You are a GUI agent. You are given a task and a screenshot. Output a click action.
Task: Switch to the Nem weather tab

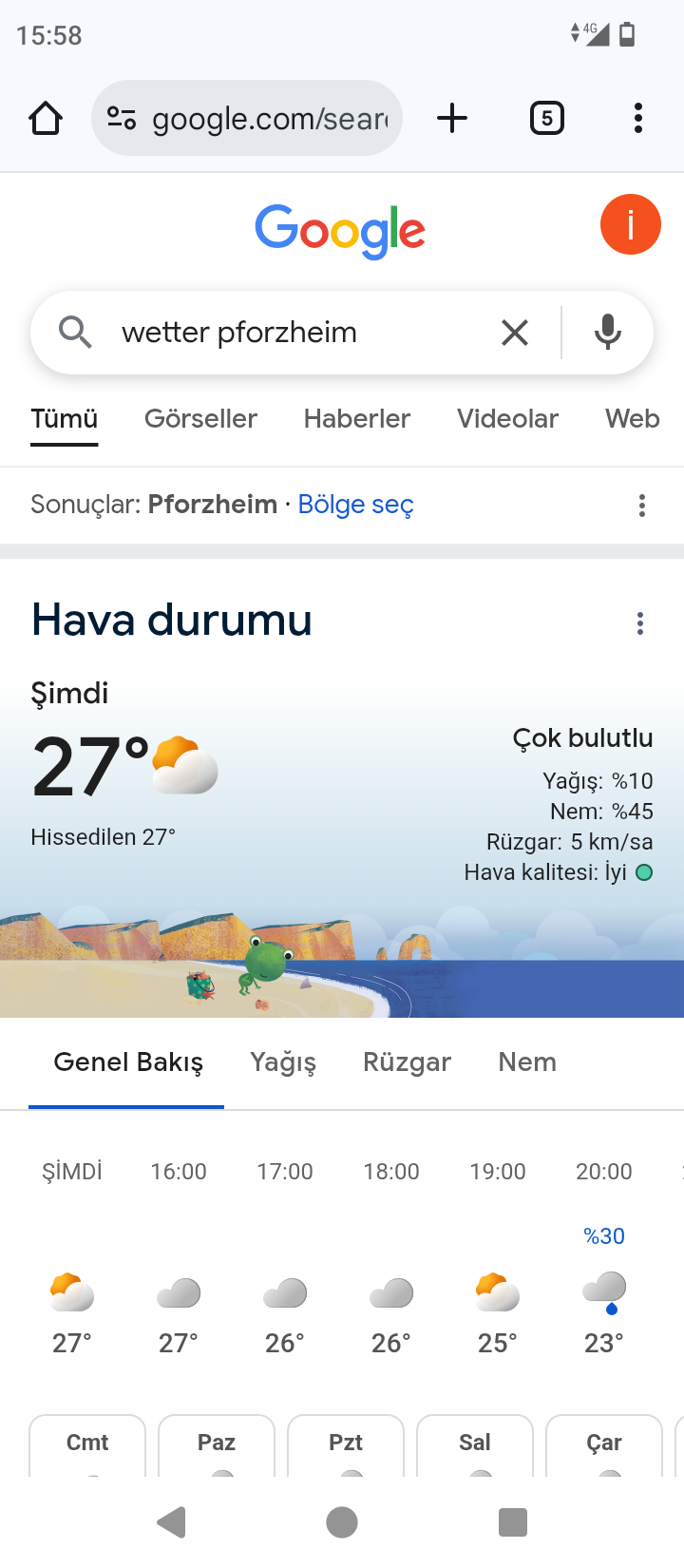coord(527,1062)
